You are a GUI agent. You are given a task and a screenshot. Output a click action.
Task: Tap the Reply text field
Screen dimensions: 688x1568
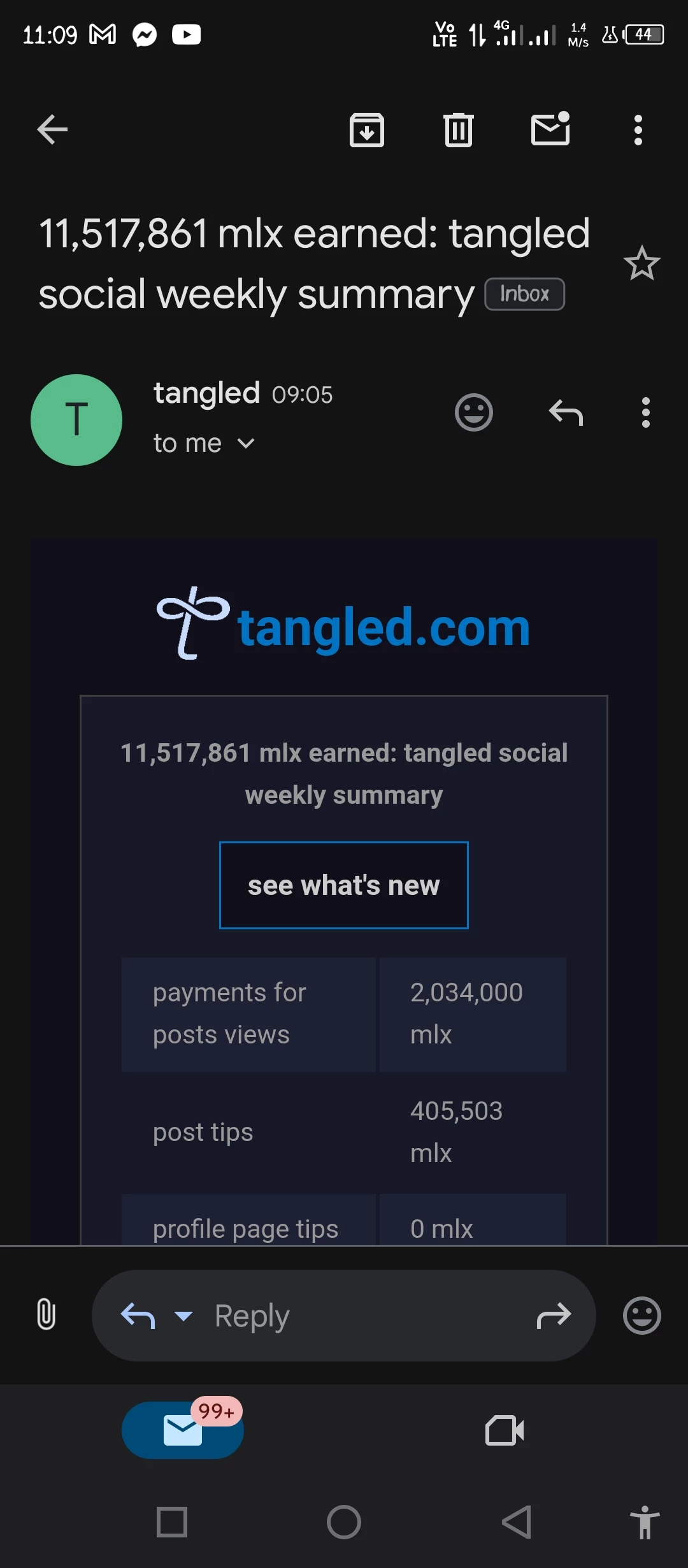[344, 1316]
